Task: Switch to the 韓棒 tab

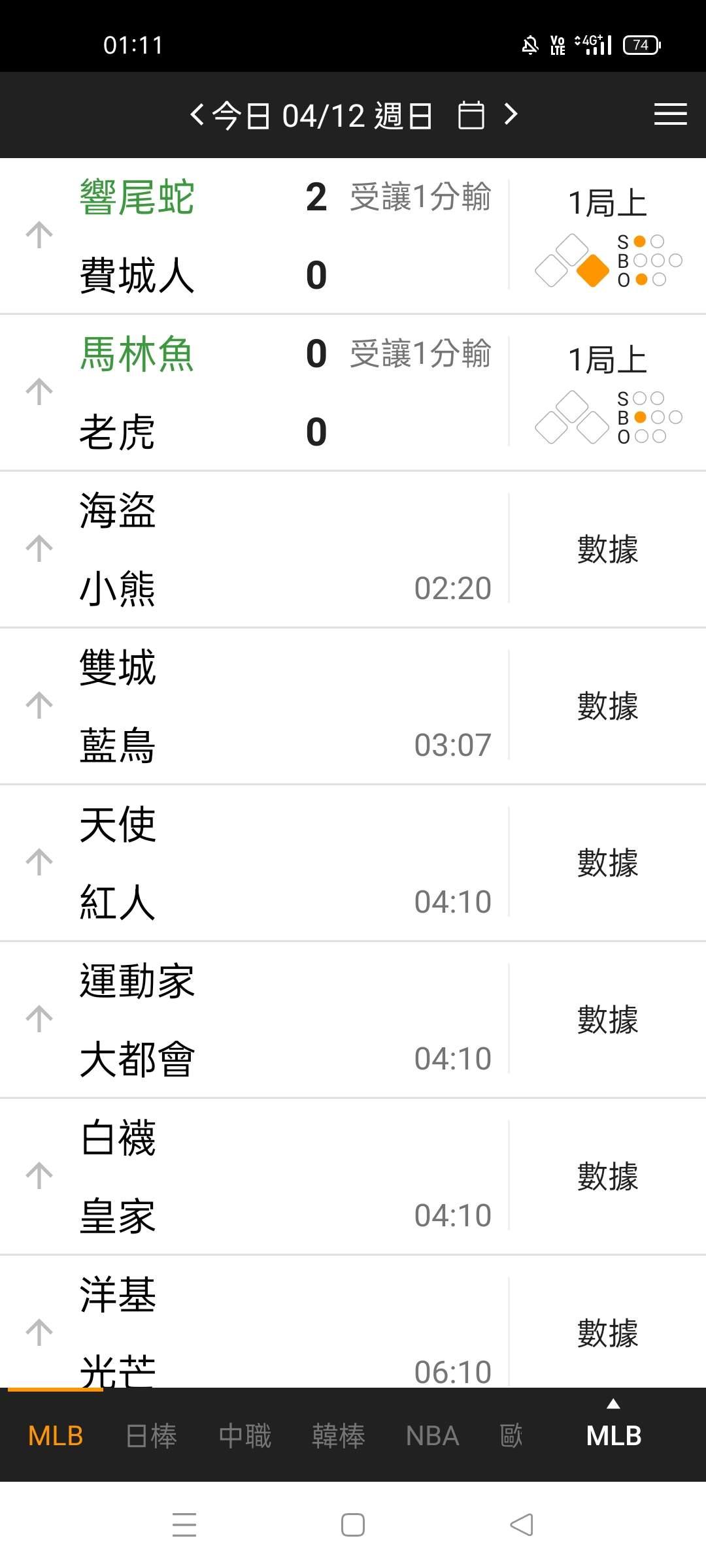Action: point(338,1436)
